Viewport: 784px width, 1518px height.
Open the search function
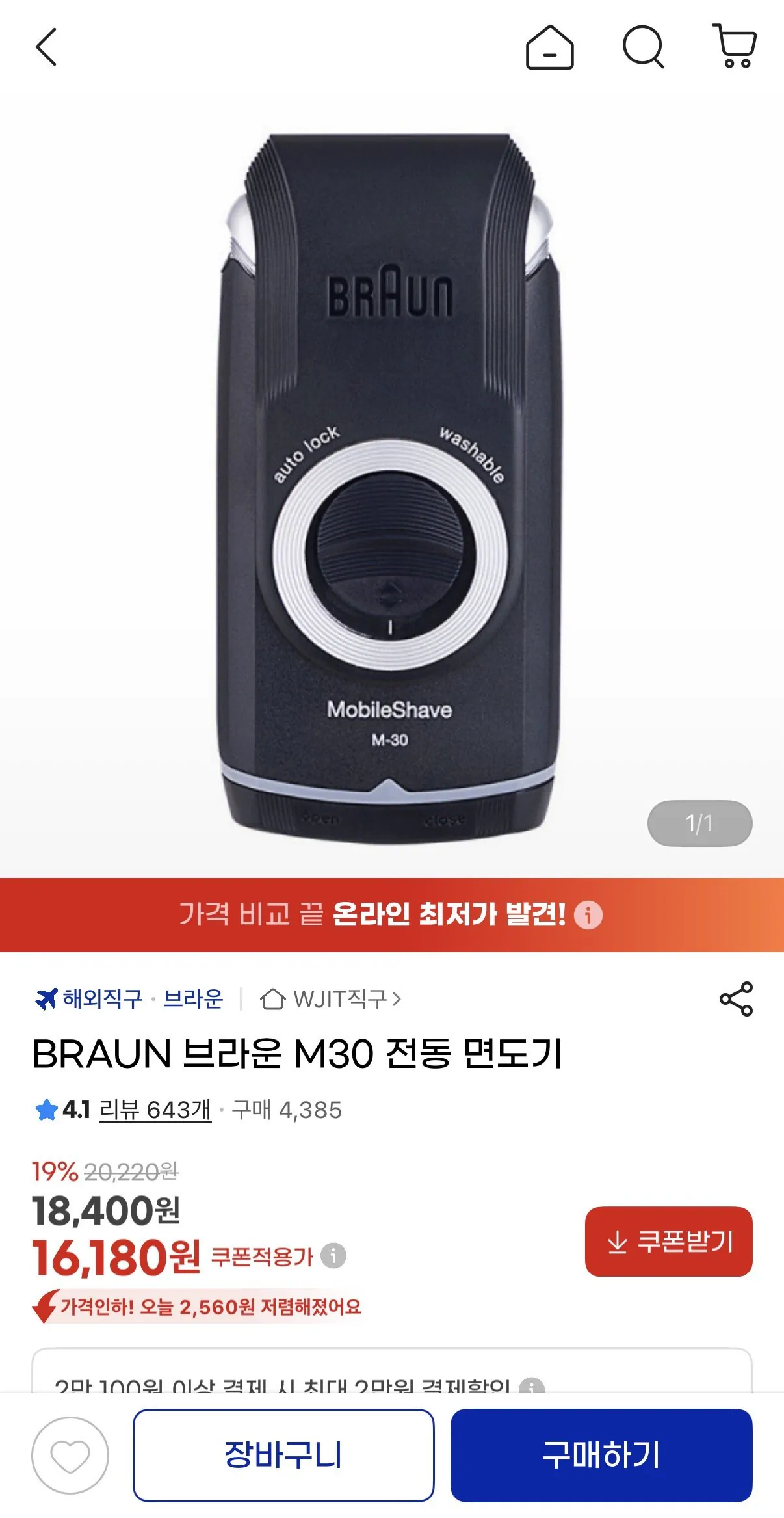(642, 47)
